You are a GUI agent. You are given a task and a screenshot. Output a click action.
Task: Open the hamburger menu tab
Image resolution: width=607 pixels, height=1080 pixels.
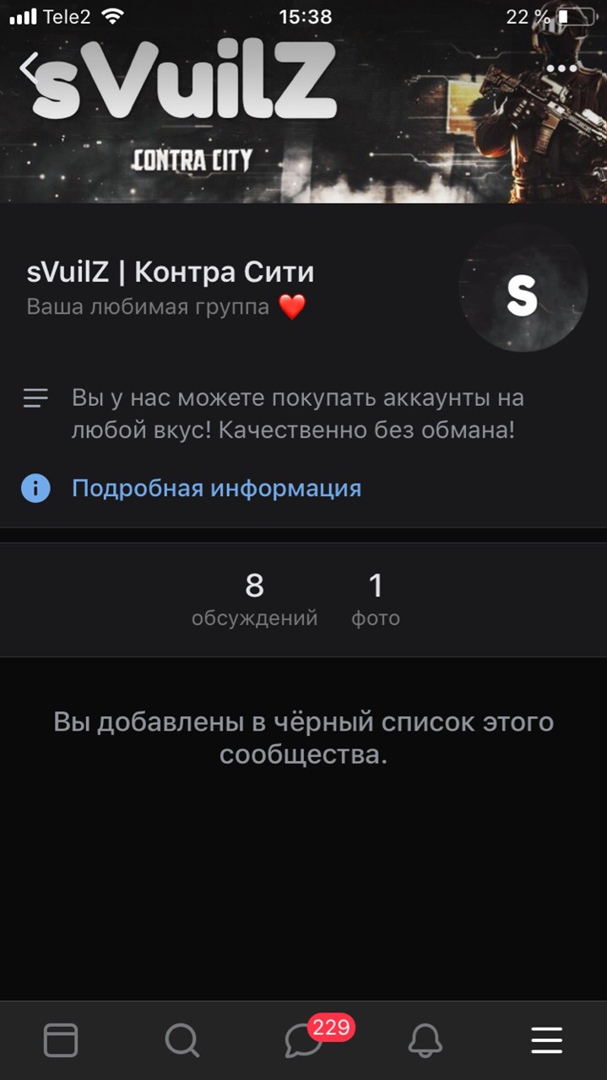(x=546, y=1040)
